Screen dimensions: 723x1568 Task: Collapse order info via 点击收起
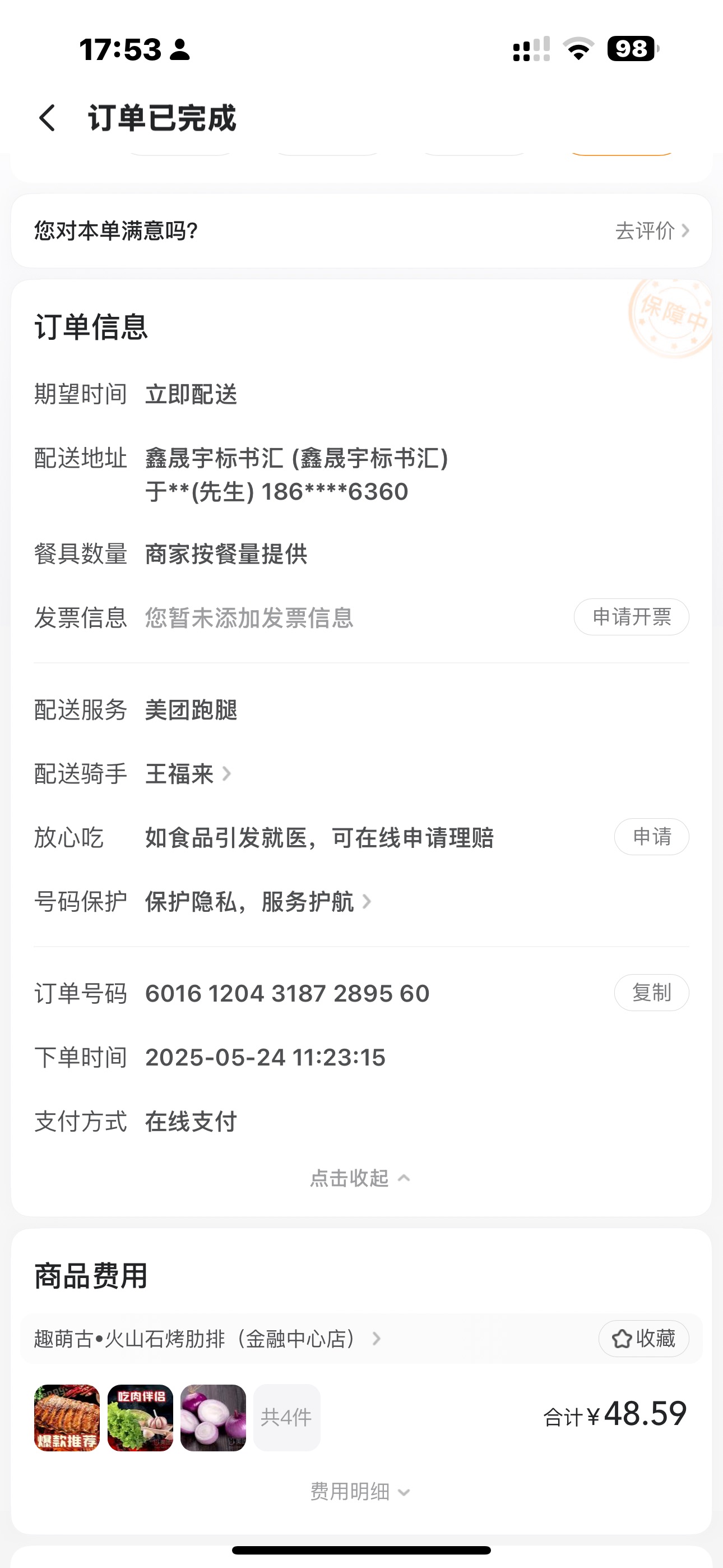click(x=360, y=1178)
